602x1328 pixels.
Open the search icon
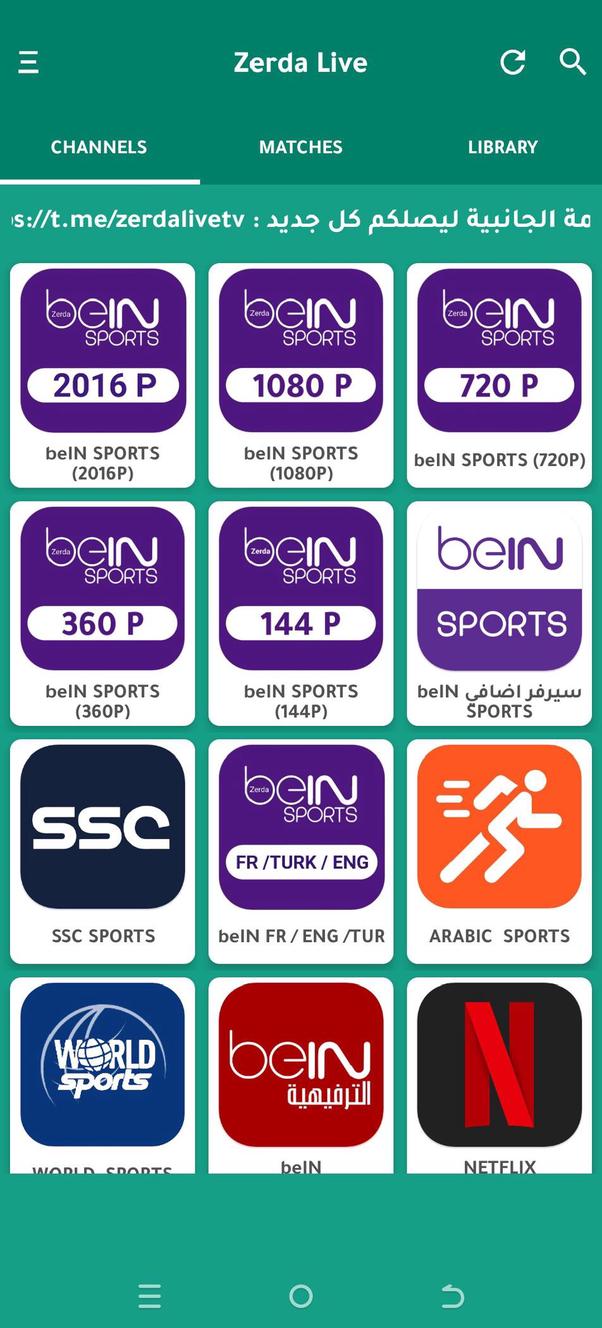[572, 61]
